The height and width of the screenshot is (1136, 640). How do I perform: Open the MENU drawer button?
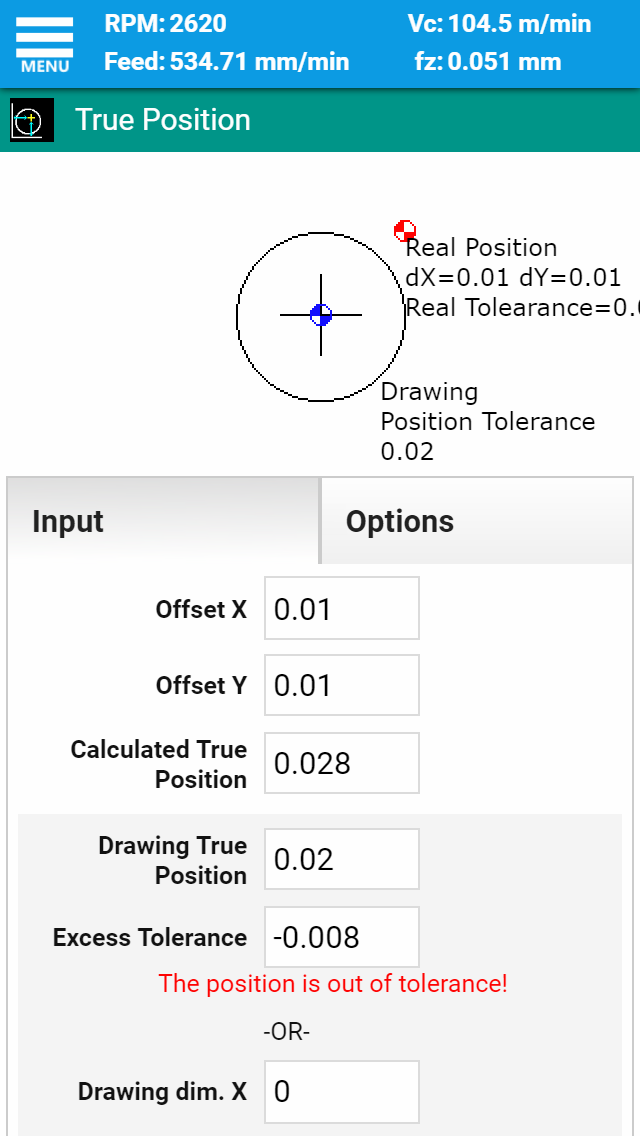(44, 44)
